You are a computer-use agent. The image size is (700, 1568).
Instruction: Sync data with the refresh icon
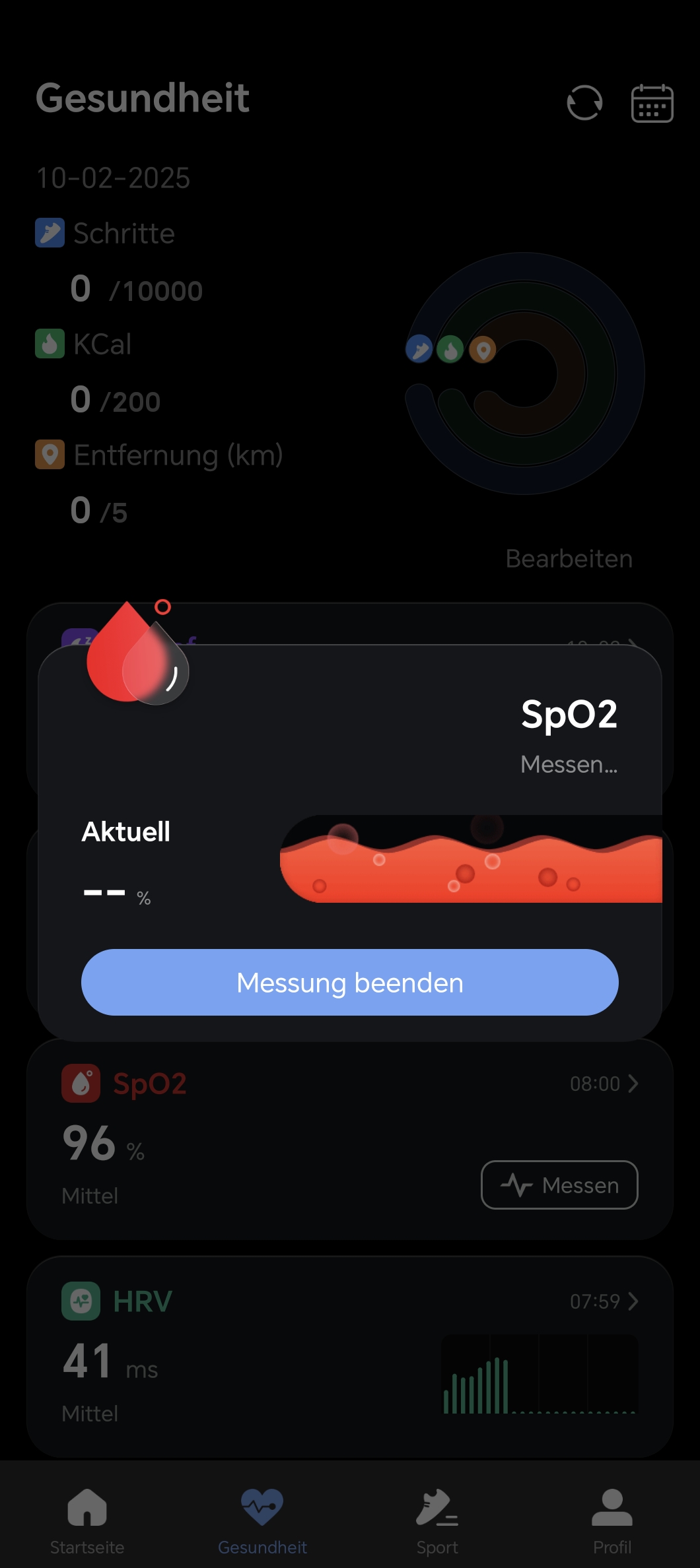pyautogui.click(x=584, y=103)
